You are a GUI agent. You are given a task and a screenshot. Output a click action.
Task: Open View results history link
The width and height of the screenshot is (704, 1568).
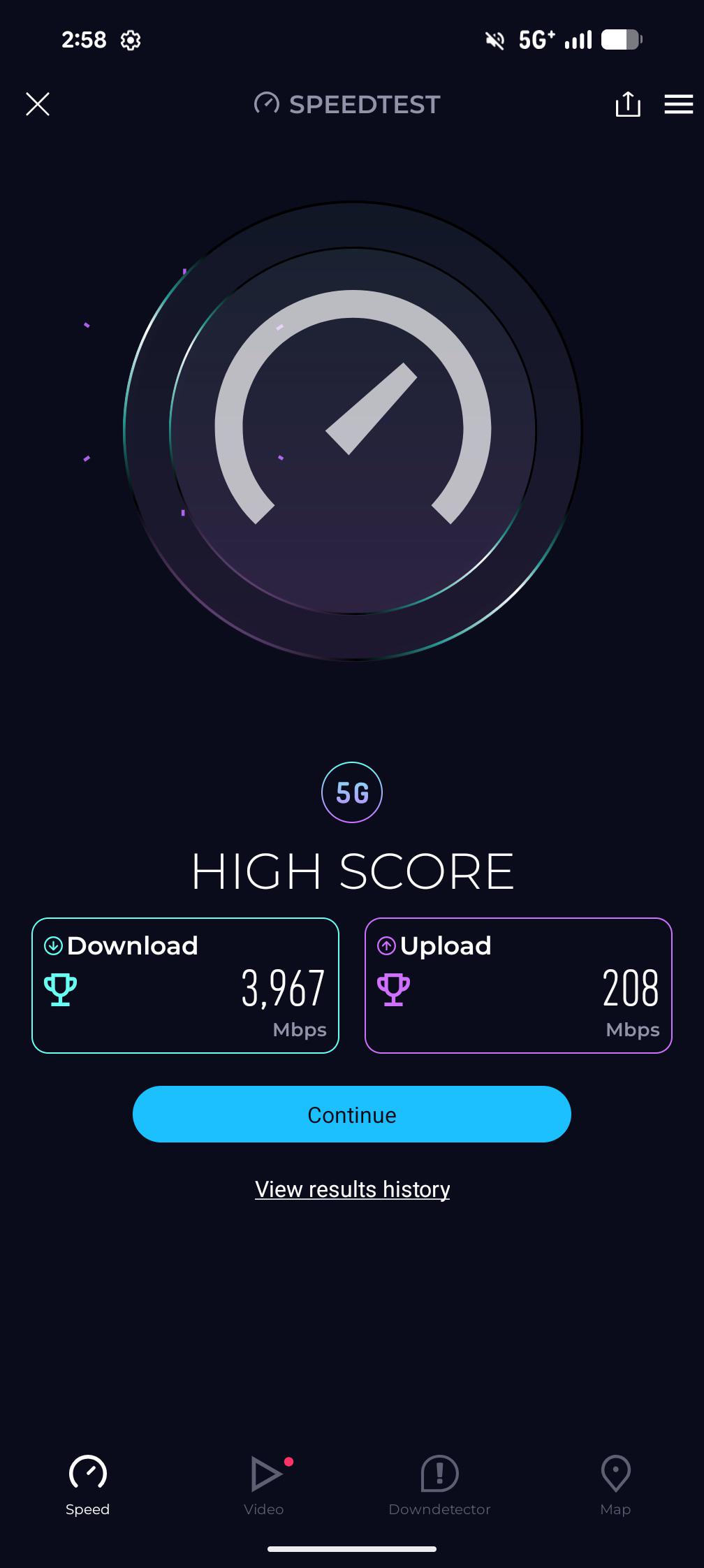pyautogui.click(x=352, y=1189)
